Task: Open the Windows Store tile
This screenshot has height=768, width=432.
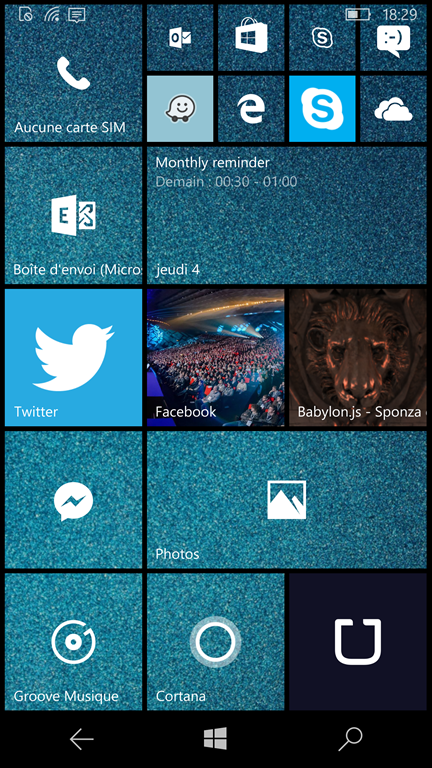Action: coord(251,38)
